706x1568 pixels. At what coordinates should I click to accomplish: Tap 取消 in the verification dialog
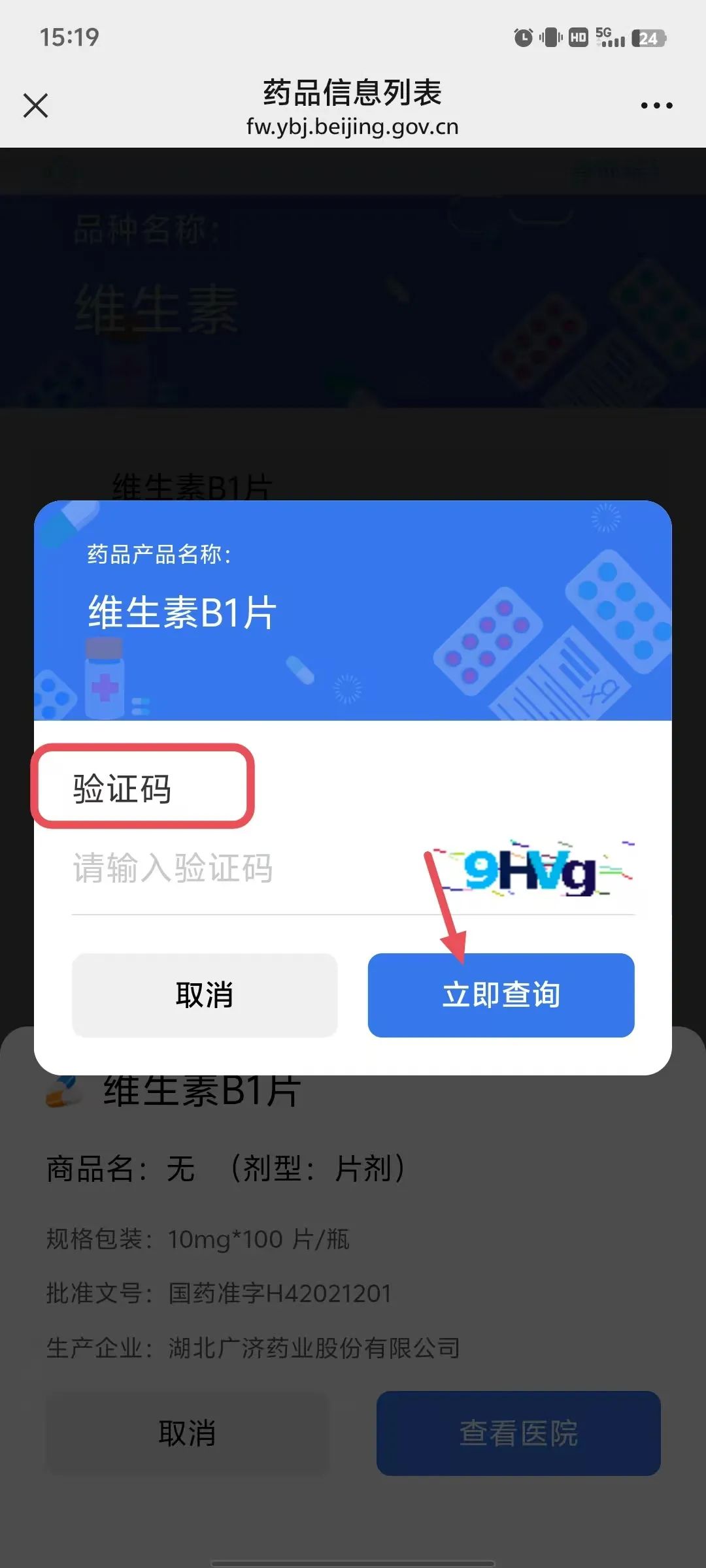coord(205,995)
